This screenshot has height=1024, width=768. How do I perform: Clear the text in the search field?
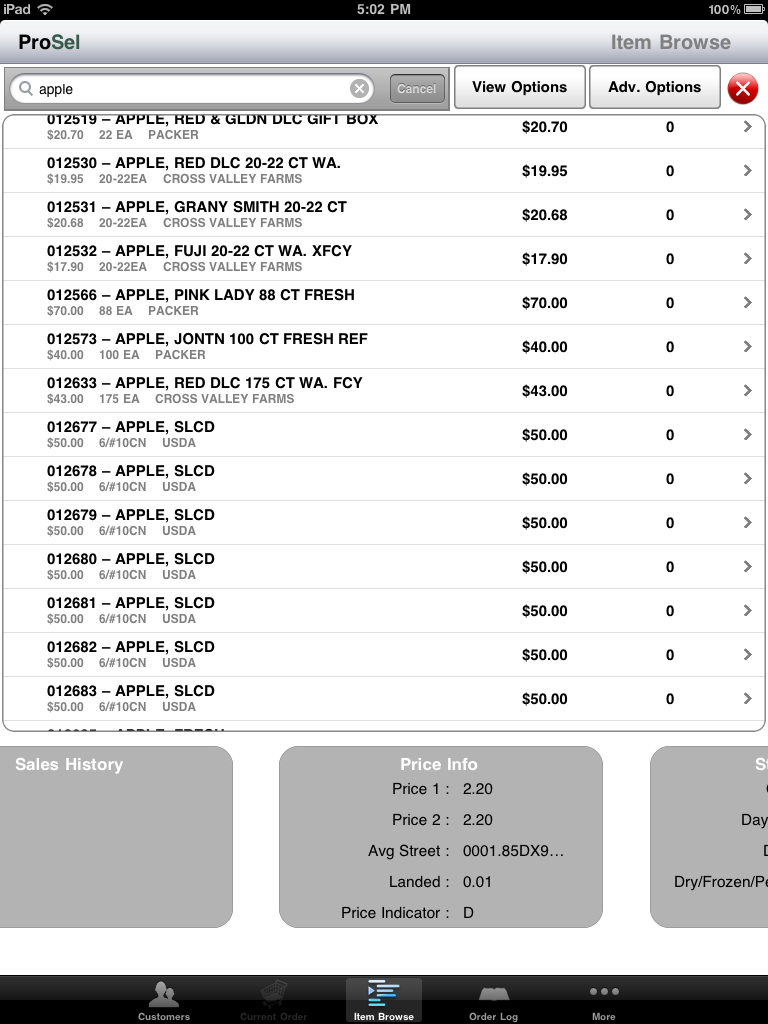(x=359, y=89)
